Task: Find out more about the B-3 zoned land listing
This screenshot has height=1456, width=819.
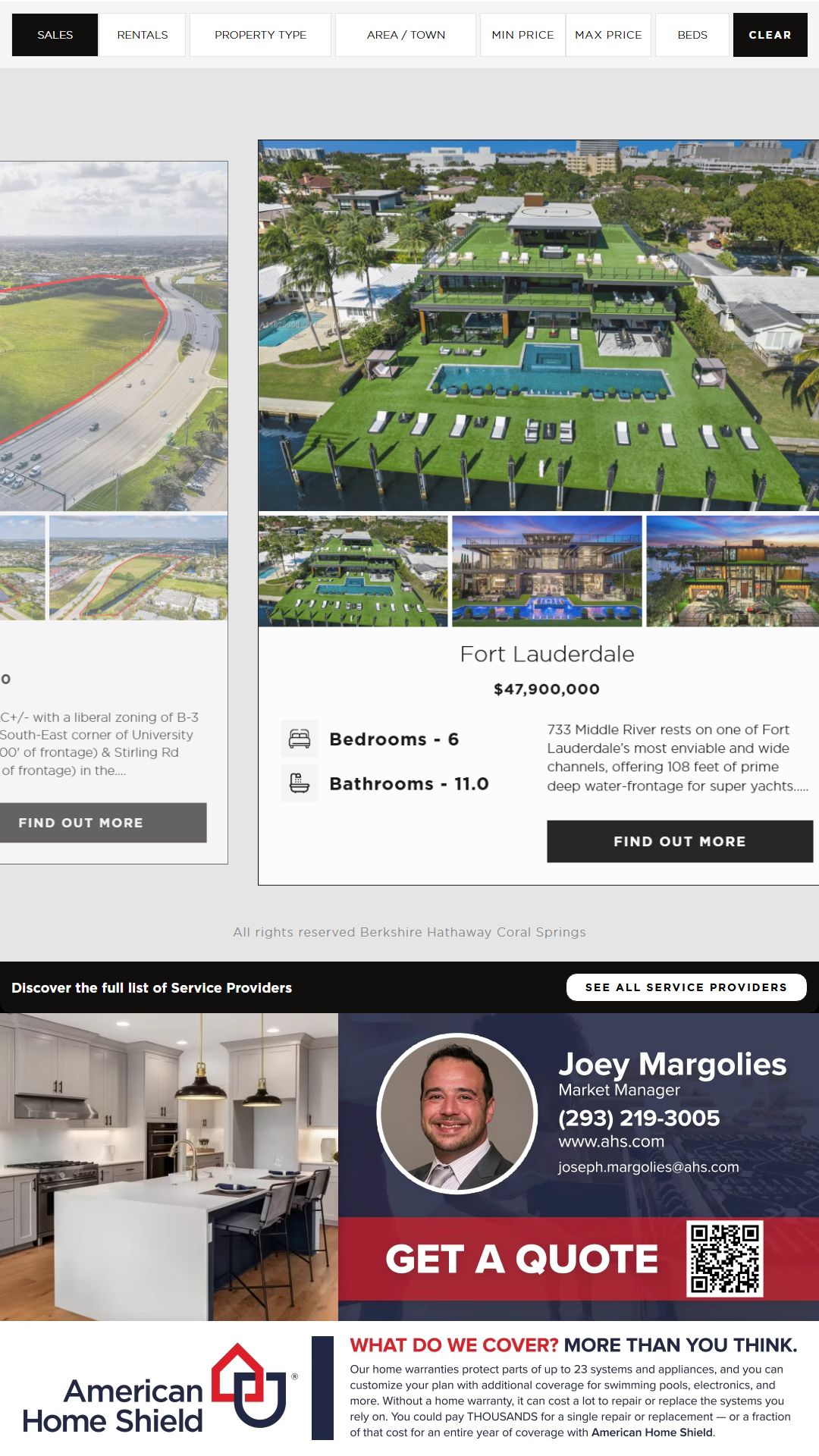Action: click(x=102, y=823)
